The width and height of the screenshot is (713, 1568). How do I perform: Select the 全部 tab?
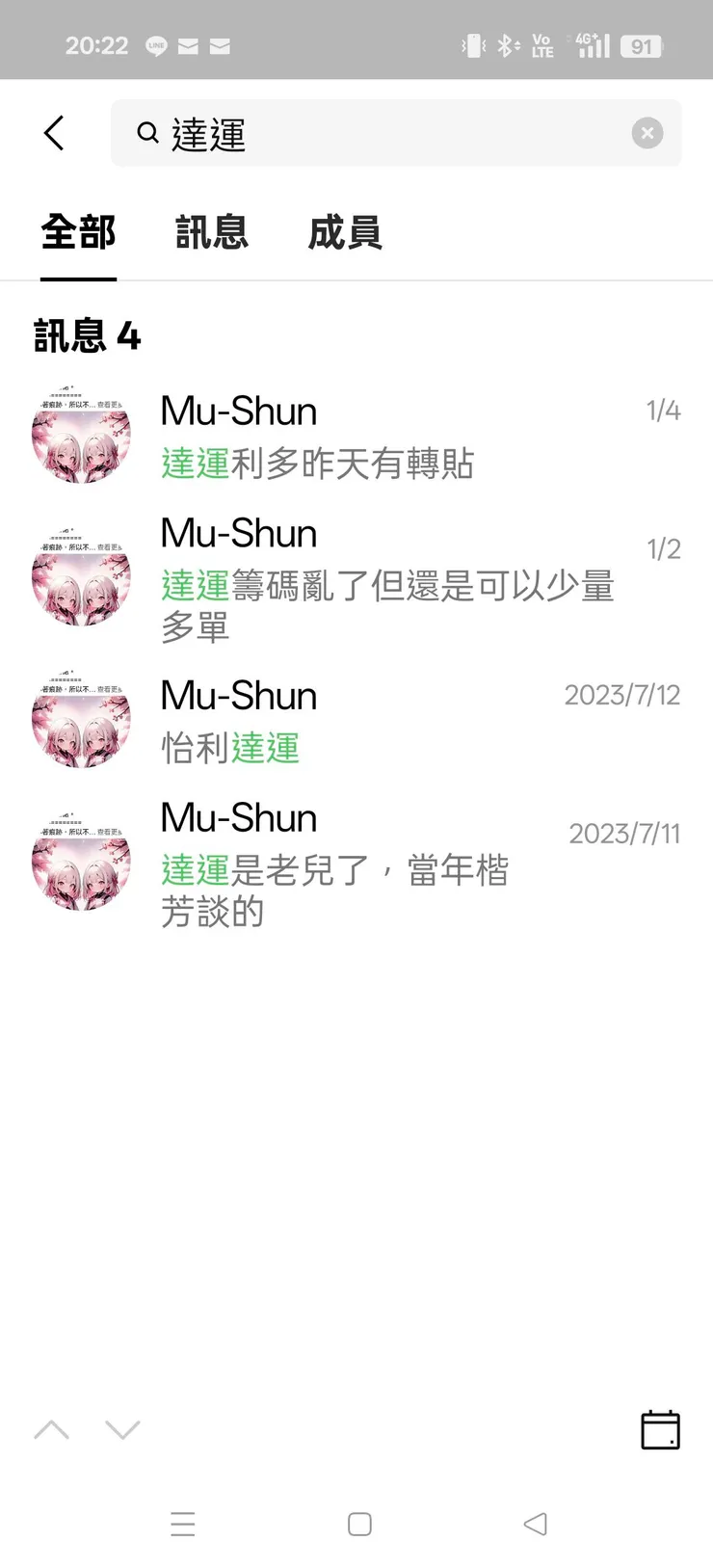pos(78,232)
